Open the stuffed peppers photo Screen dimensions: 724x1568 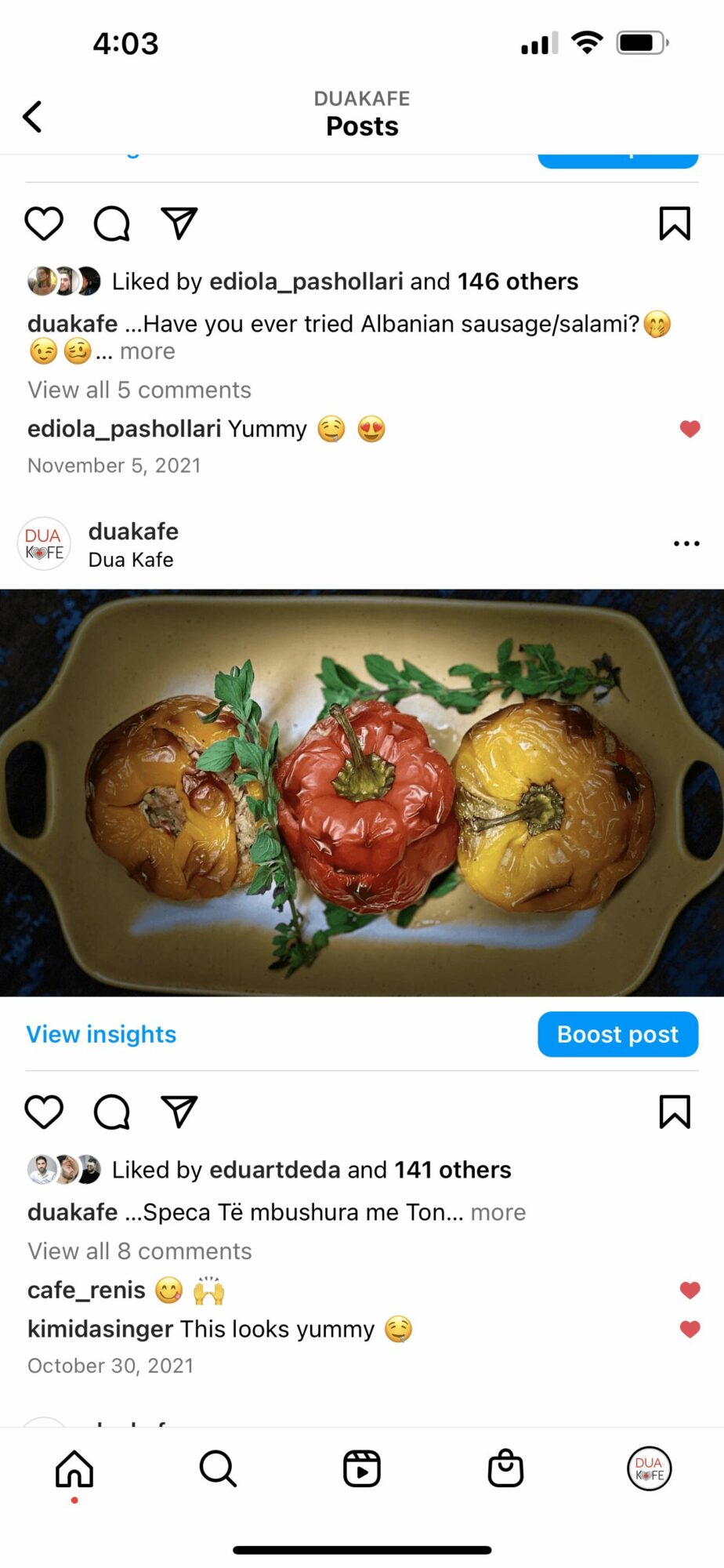click(x=362, y=792)
